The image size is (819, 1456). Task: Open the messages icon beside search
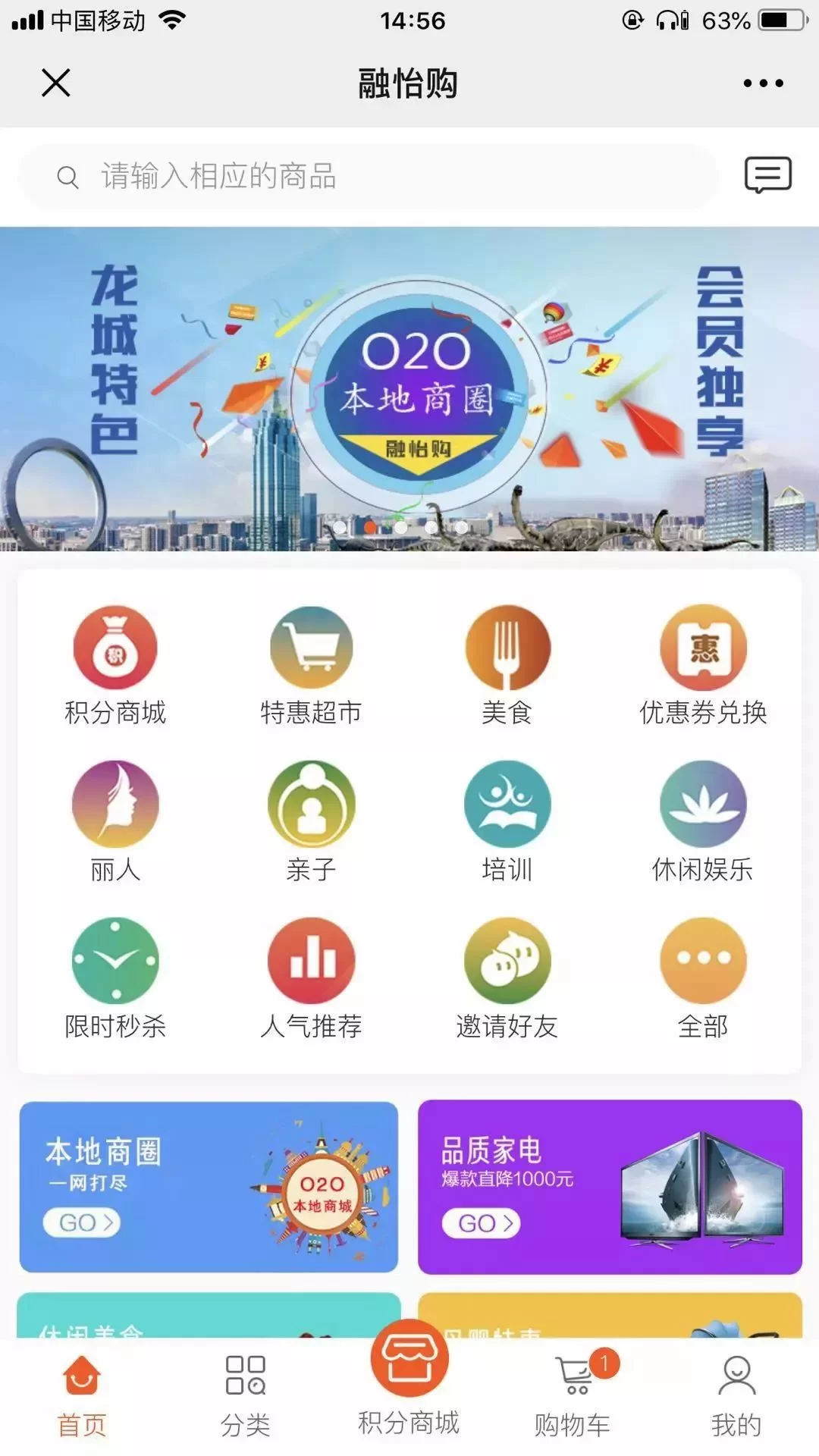pos(767,175)
